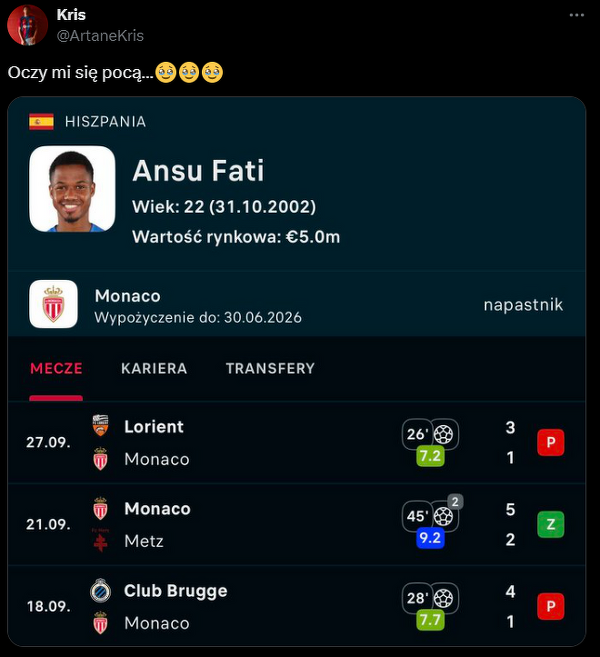
Task: Open the overflow menu on Kris's post
Action: pyautogui.click(x=577, y=16)
